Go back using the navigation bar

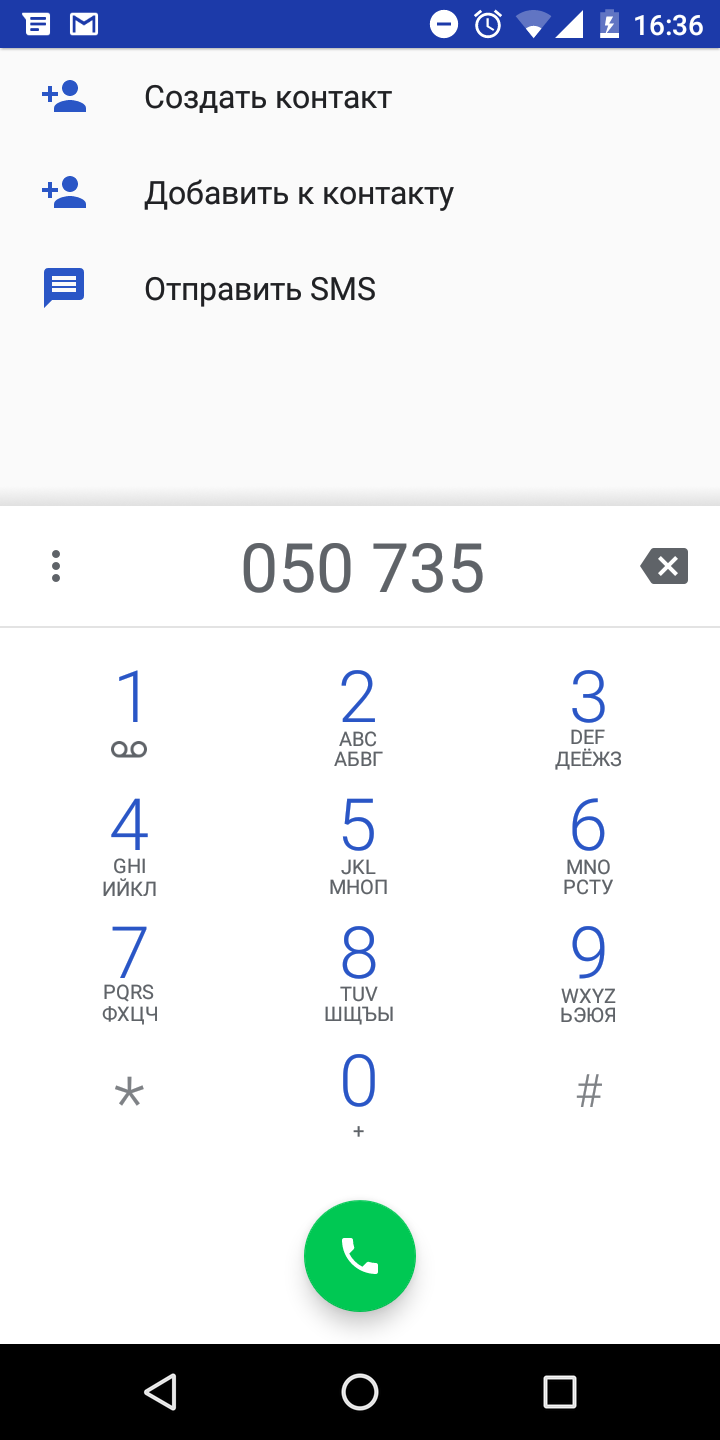pyautogui.click(x=160, y=1391)
